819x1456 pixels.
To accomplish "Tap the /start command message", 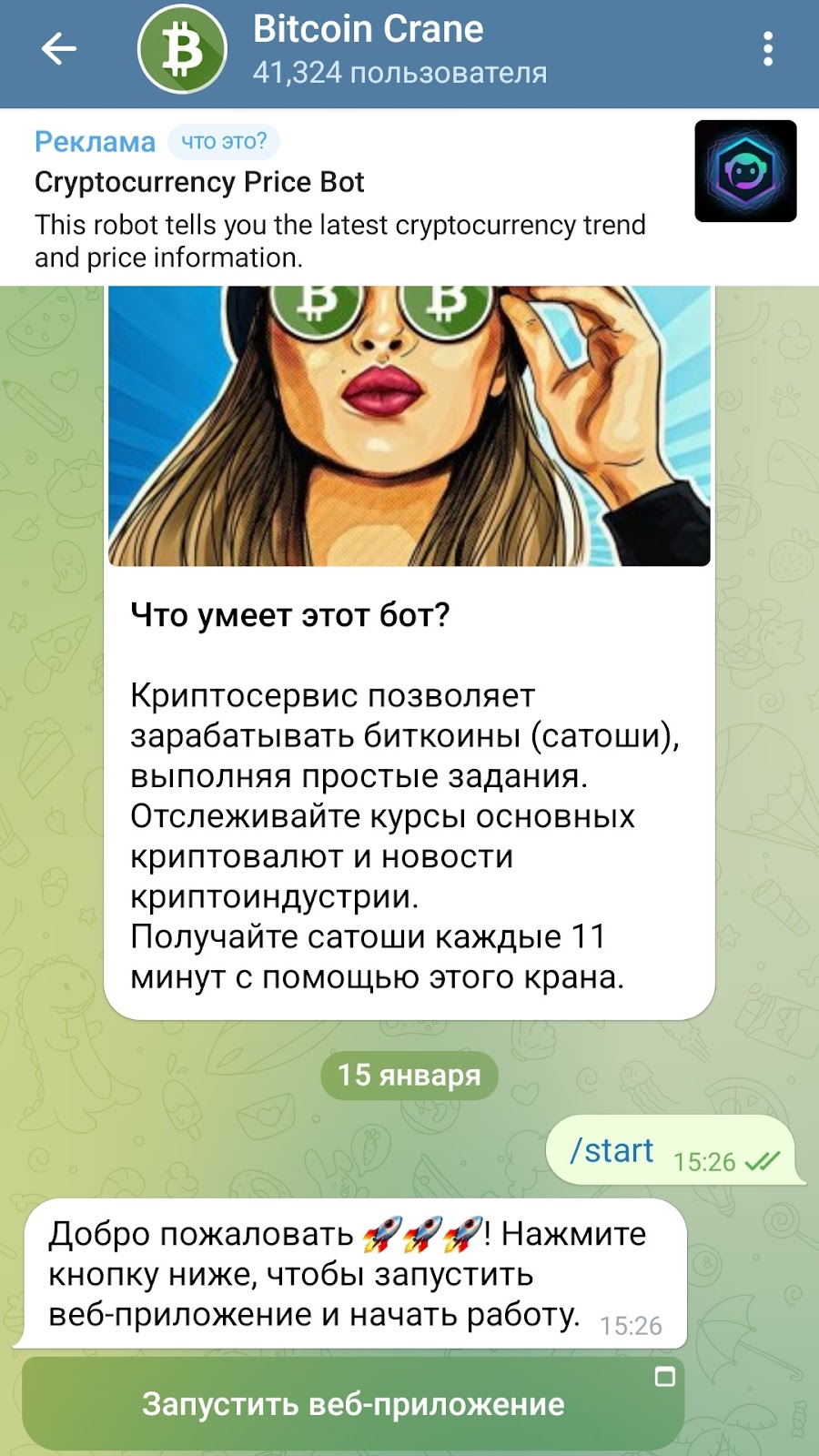I will pos(612,1151).
